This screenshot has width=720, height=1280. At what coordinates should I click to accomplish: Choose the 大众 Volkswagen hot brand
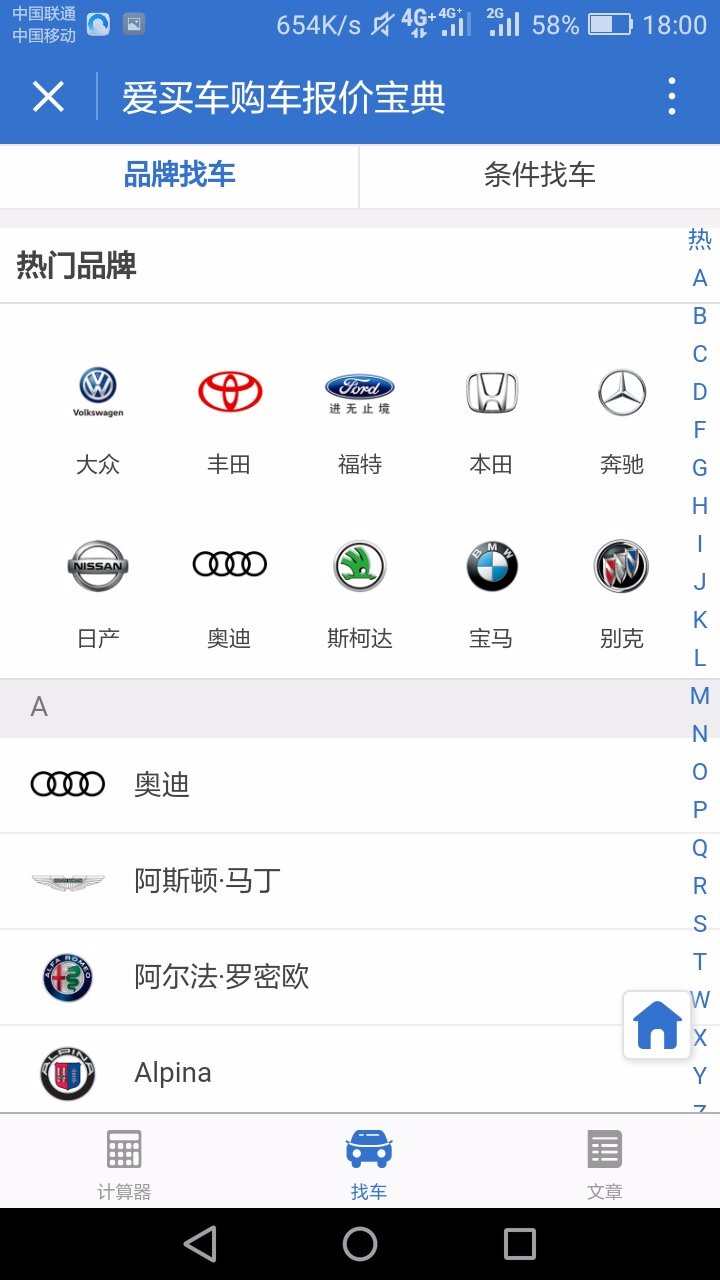(x=98, y=421)
